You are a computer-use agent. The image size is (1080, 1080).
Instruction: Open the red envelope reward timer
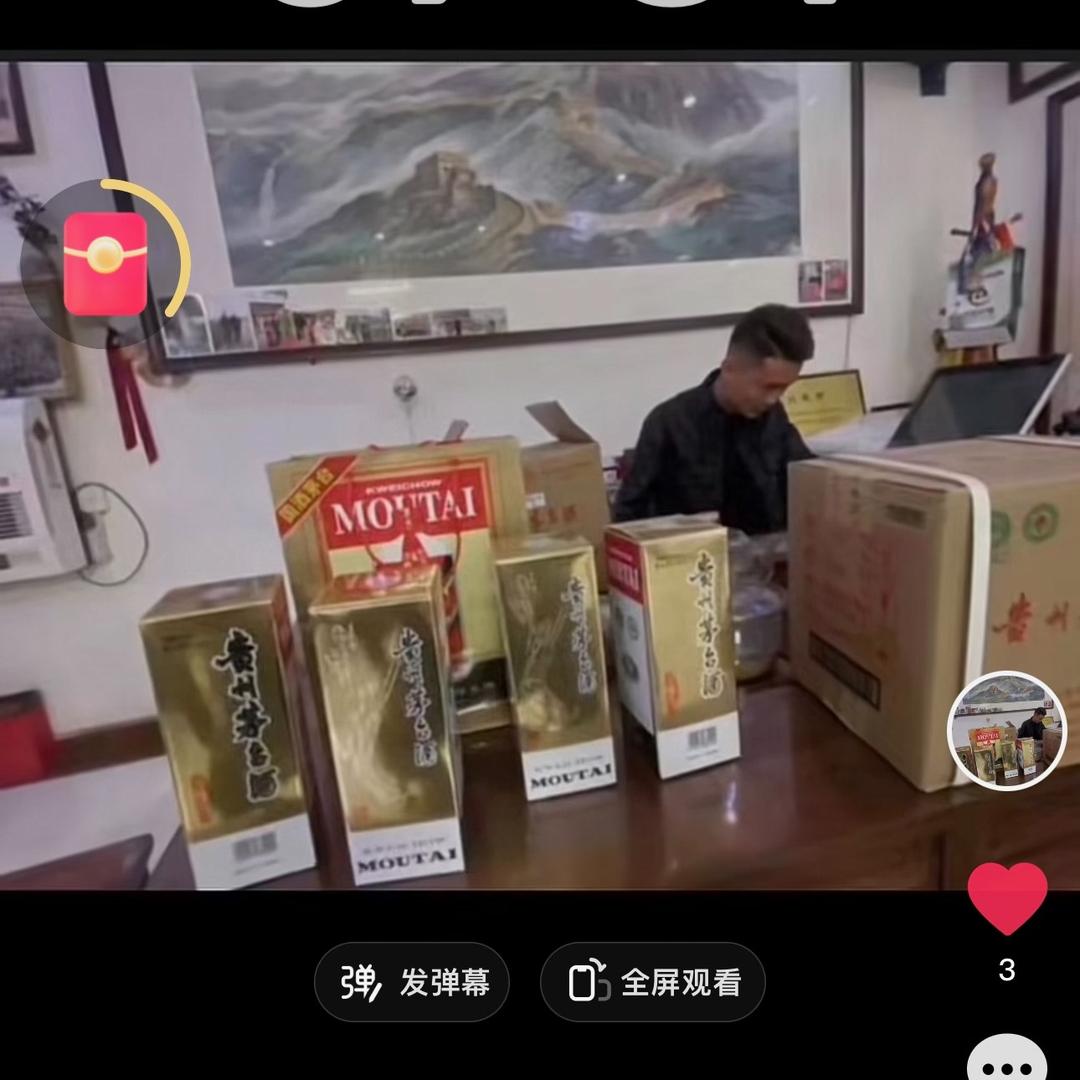tap(105, 264)
